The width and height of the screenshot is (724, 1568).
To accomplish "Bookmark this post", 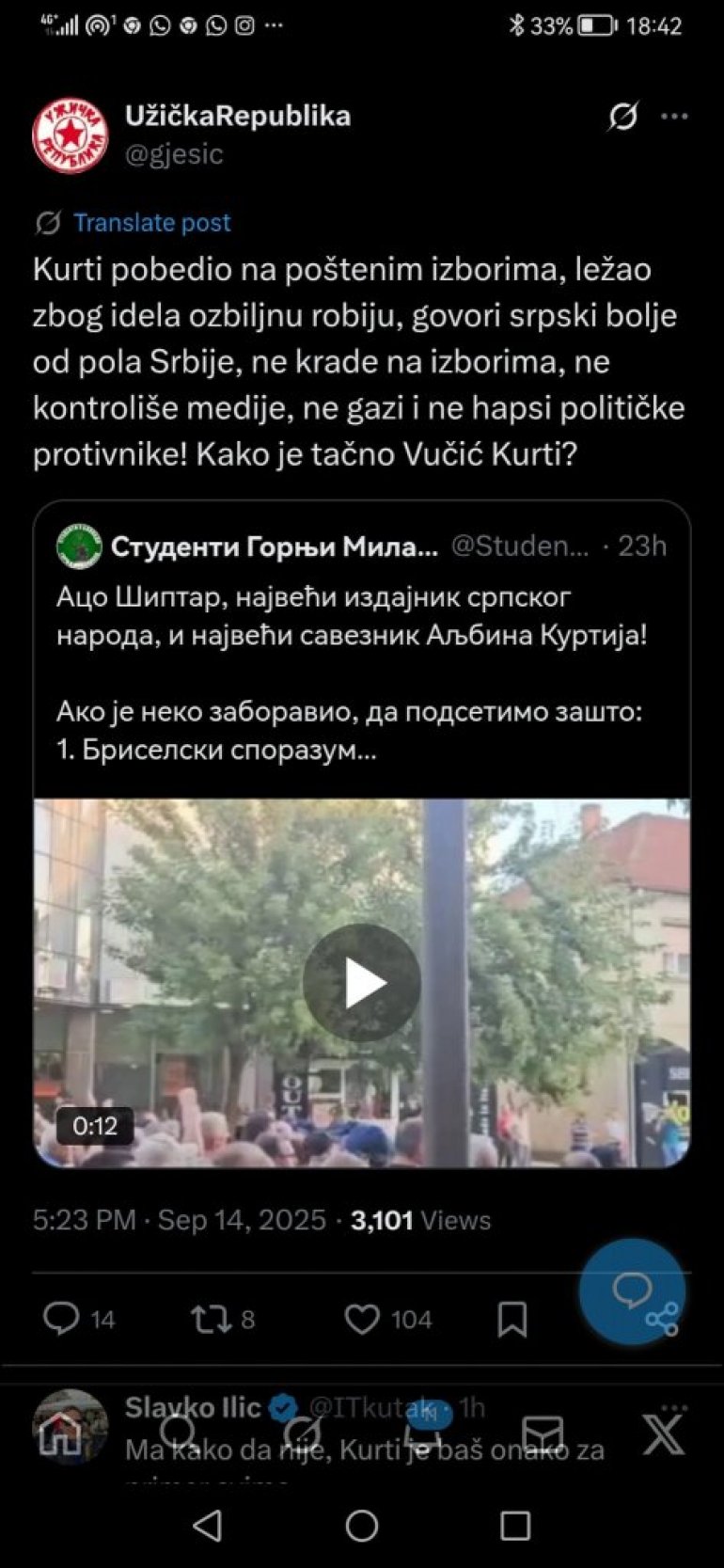I will click(x=512, y=1319).
